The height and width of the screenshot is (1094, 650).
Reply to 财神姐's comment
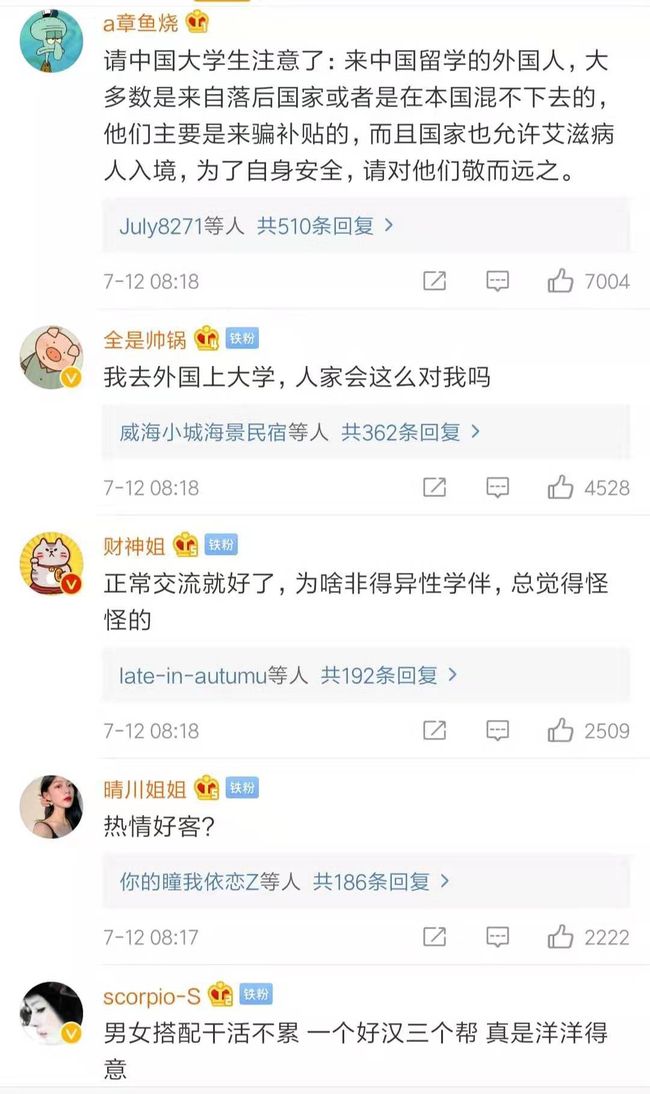point(497,730)
